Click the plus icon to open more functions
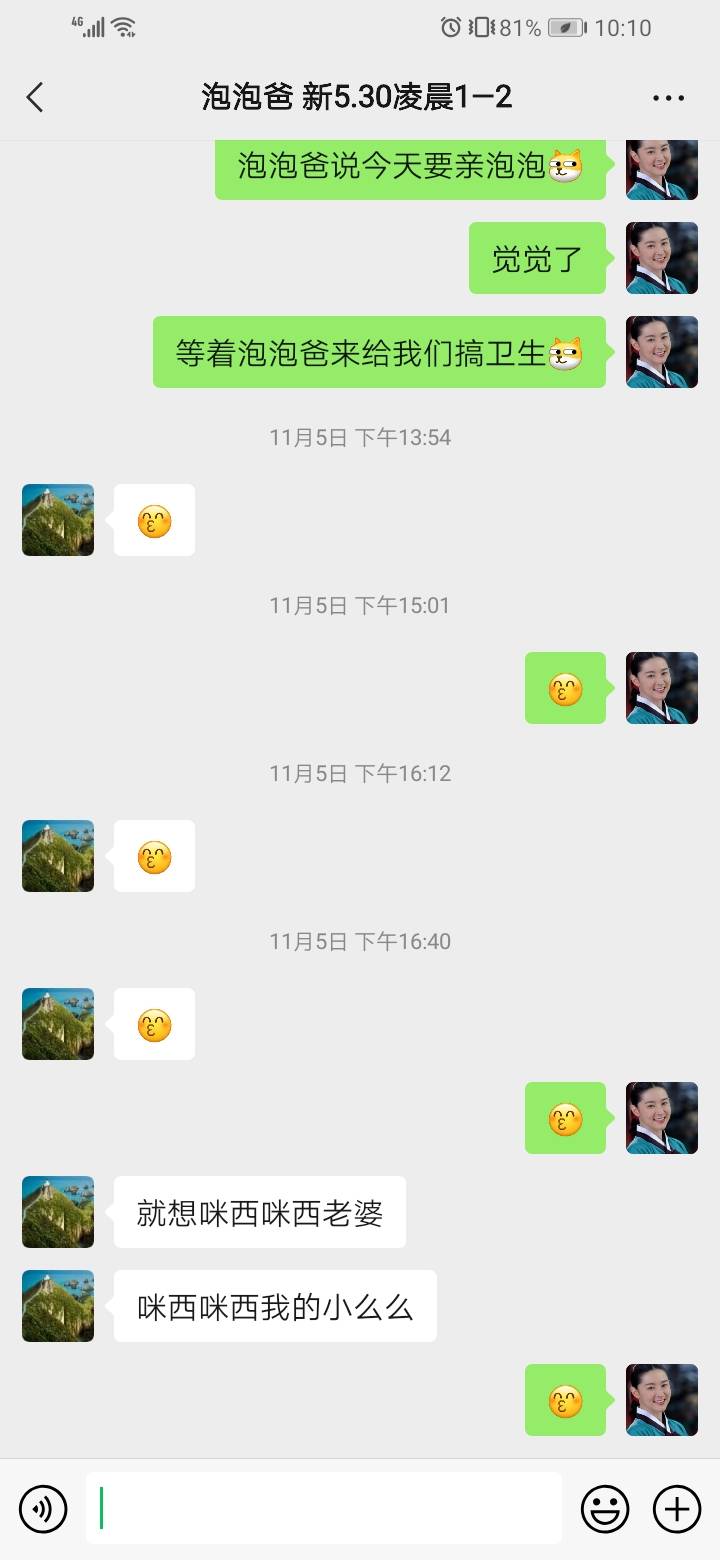Viewport: 720px width, 1560px height. coord(677,1508)
